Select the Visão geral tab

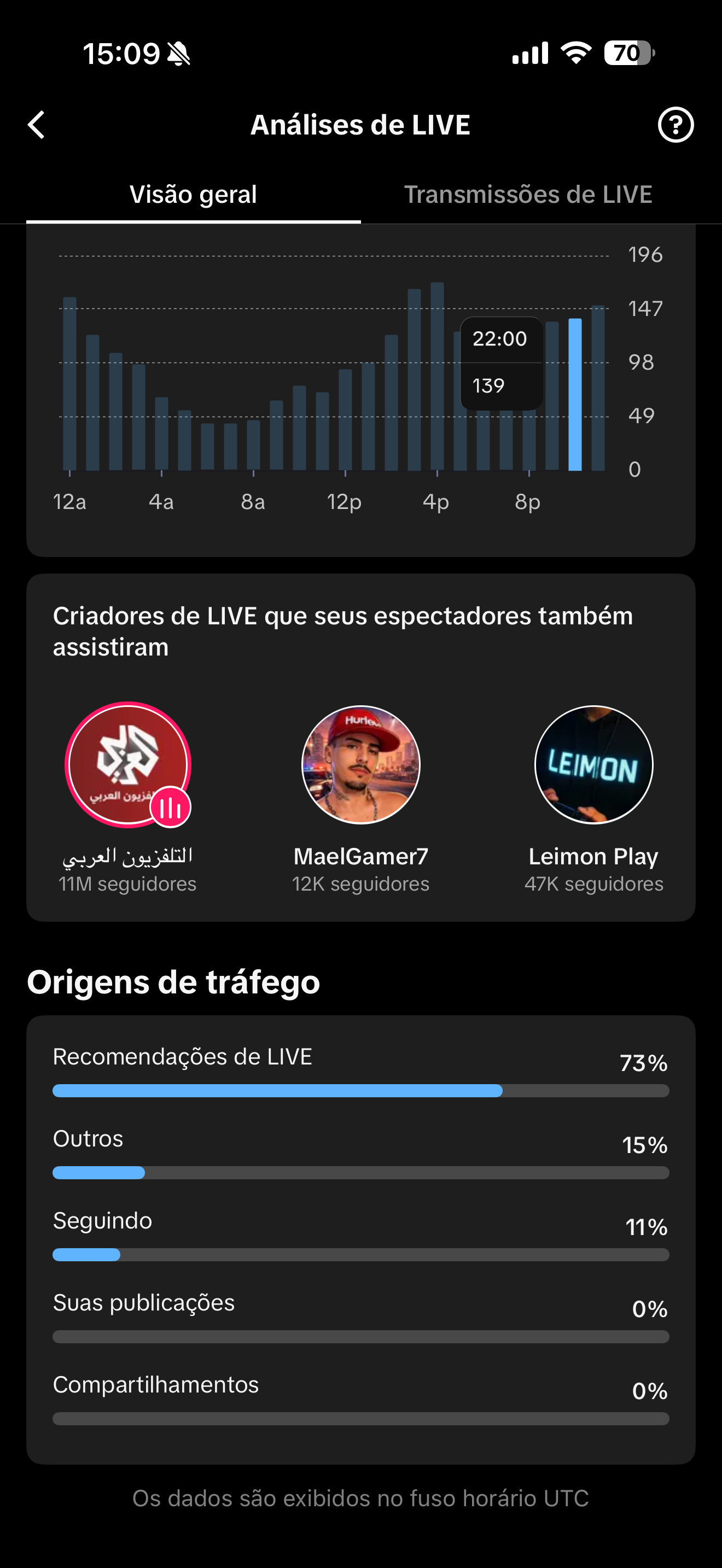(x=193, y=195)
